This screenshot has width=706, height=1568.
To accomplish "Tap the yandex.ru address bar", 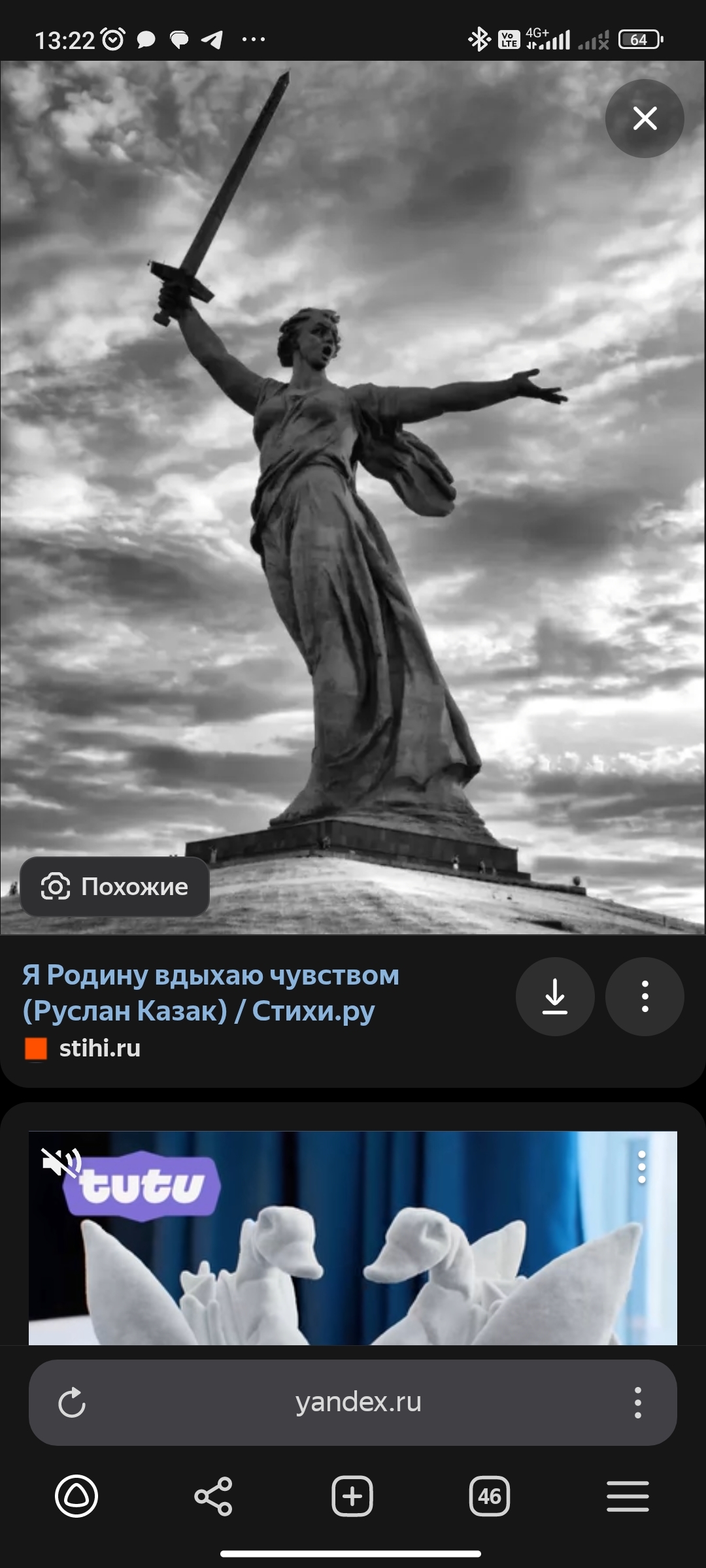I will point(358,1402).
